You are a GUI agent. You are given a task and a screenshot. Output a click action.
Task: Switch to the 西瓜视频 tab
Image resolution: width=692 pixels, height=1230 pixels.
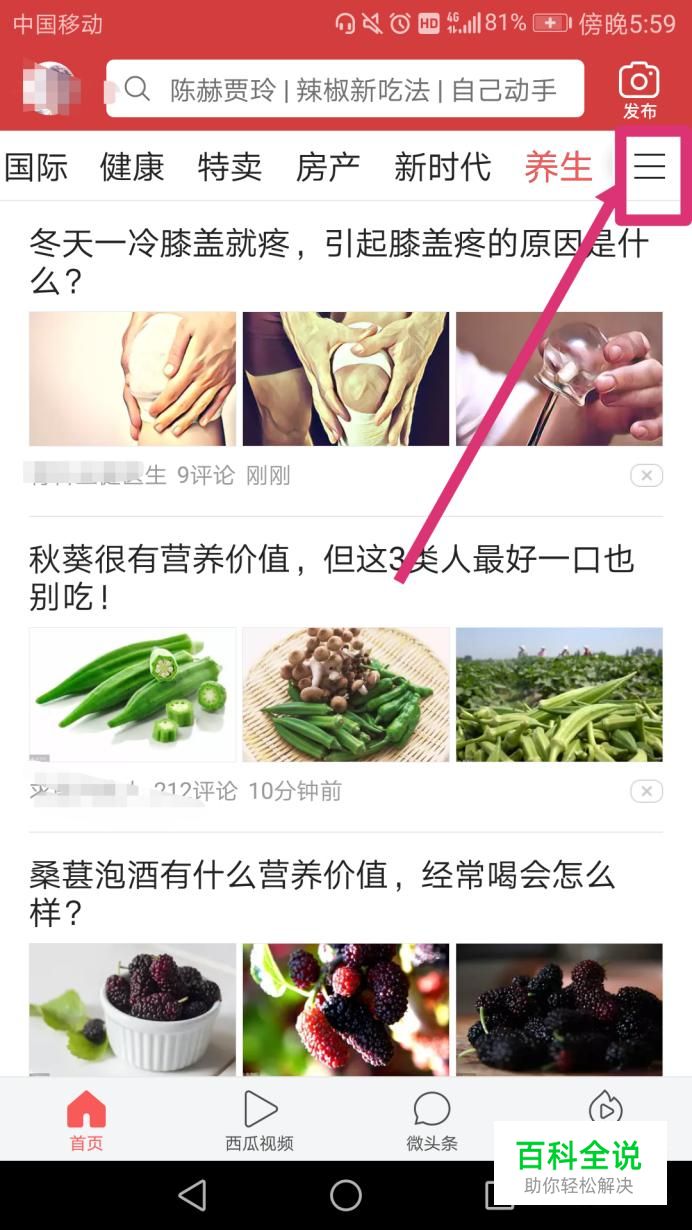point(259,1120)
